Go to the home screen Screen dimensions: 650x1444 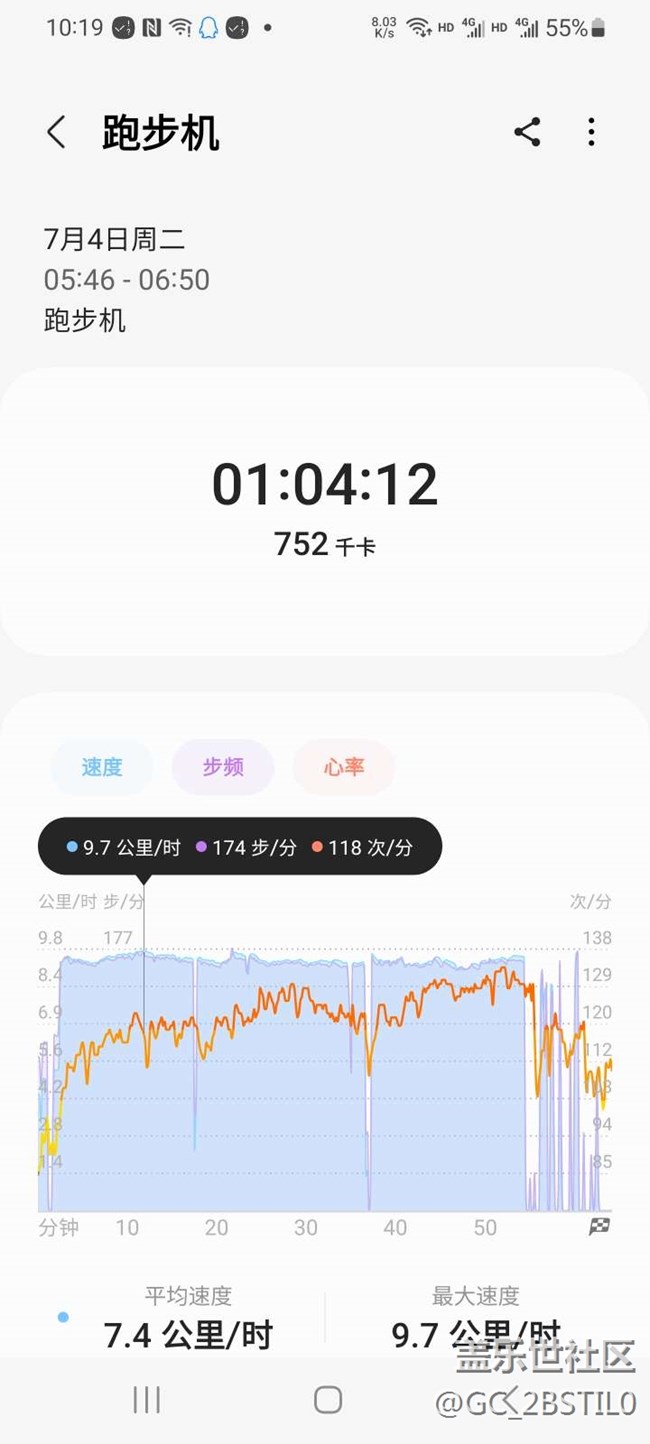[327, 1399]
